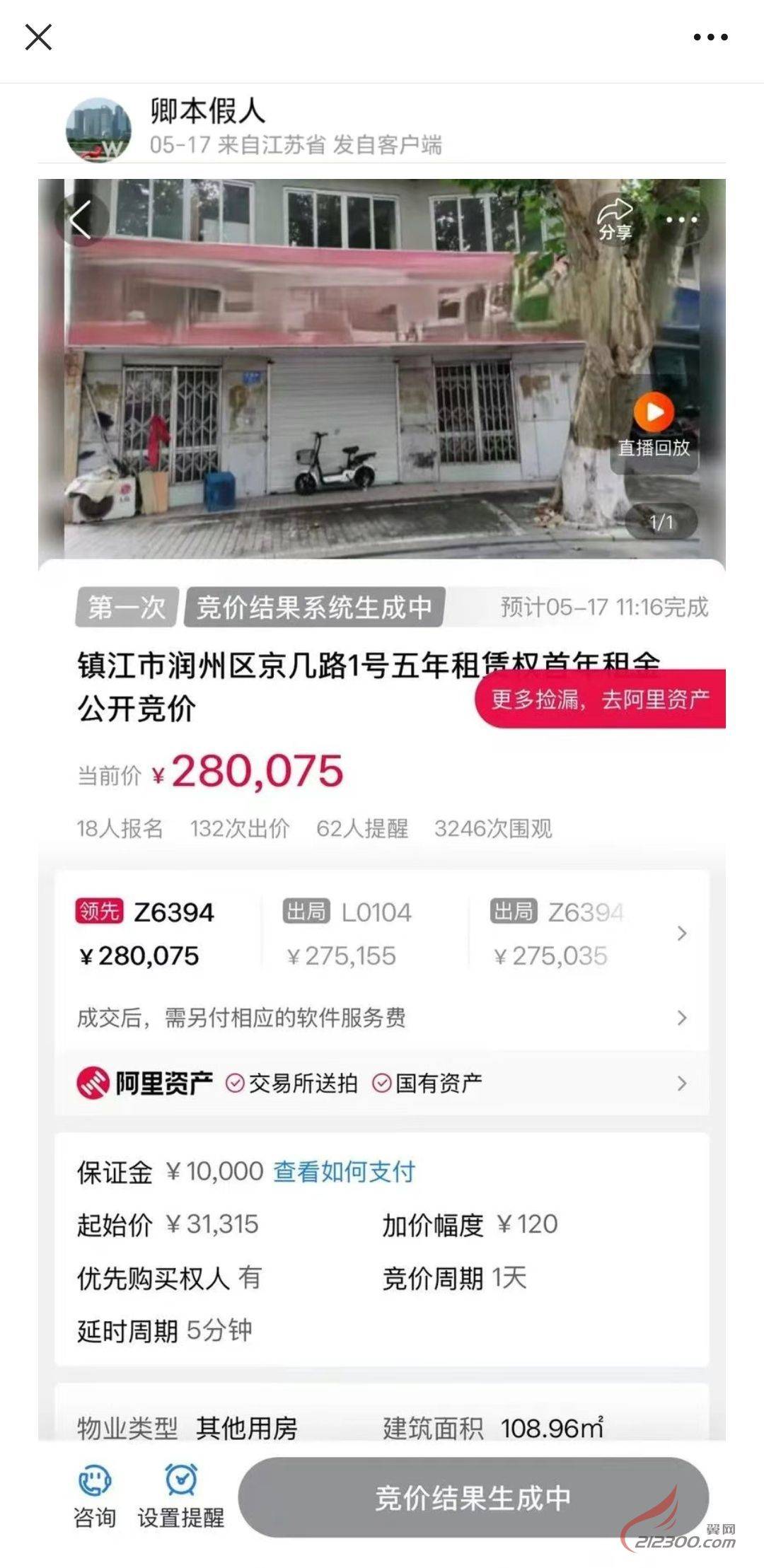
Task: Open the top-right overflow menu
Action: pos(710,37)
